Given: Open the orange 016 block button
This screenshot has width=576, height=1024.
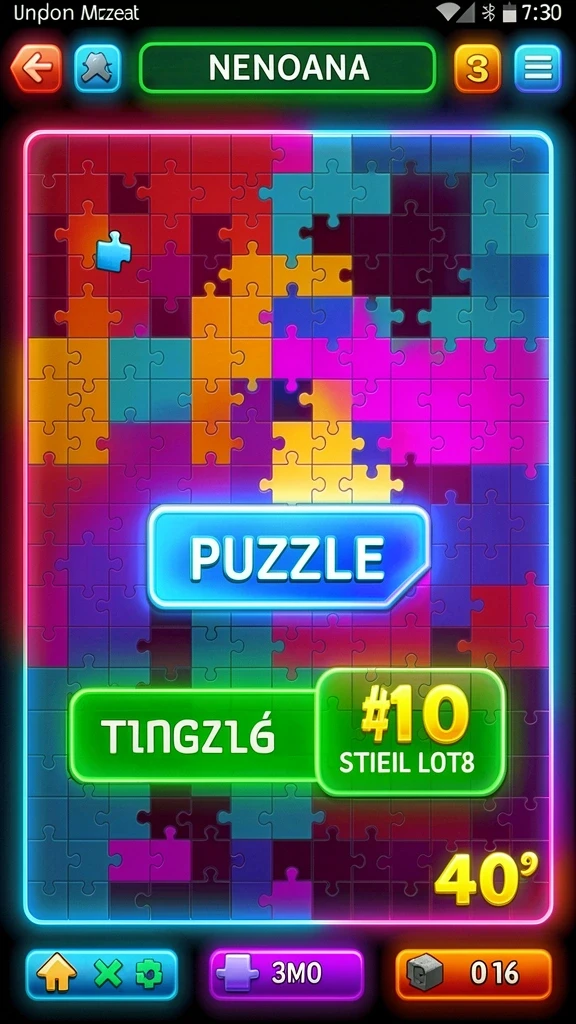Looking at the screenshot, I should pos(473,974).
